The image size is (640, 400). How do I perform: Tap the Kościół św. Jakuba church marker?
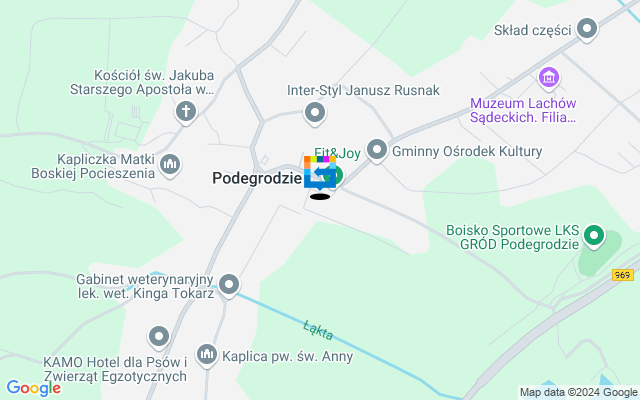click(x=185, y=112)
